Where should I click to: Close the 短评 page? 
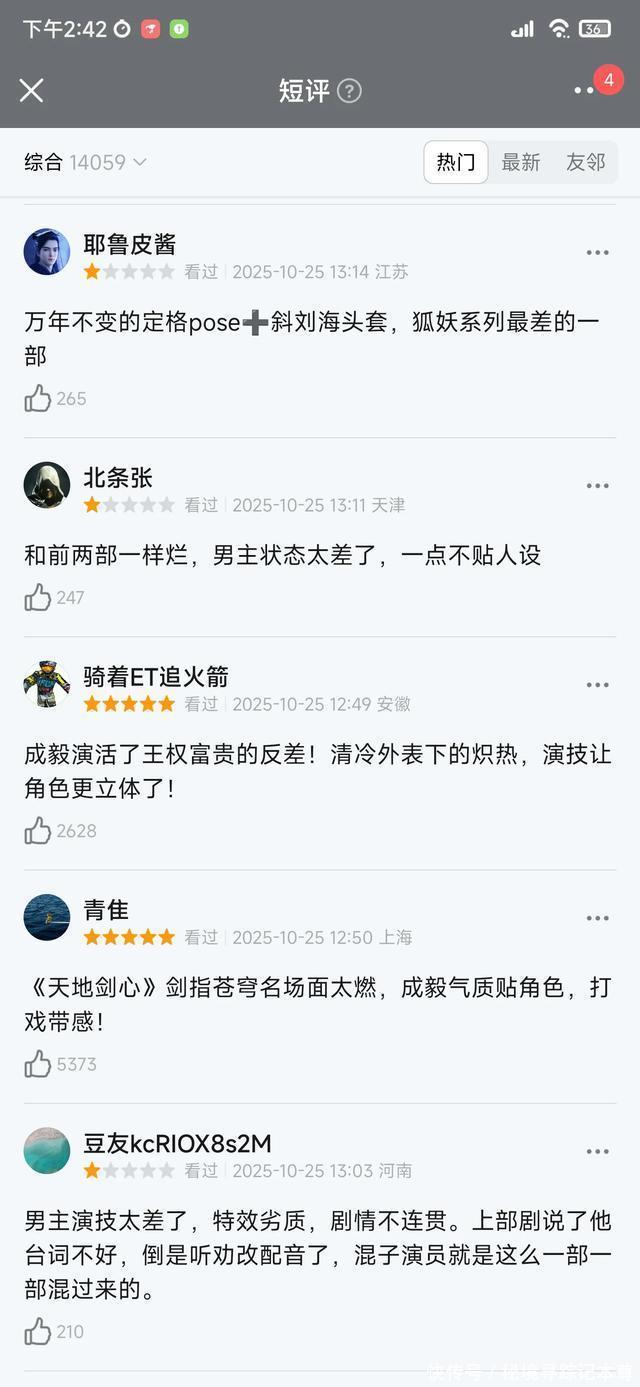point(32,91)
